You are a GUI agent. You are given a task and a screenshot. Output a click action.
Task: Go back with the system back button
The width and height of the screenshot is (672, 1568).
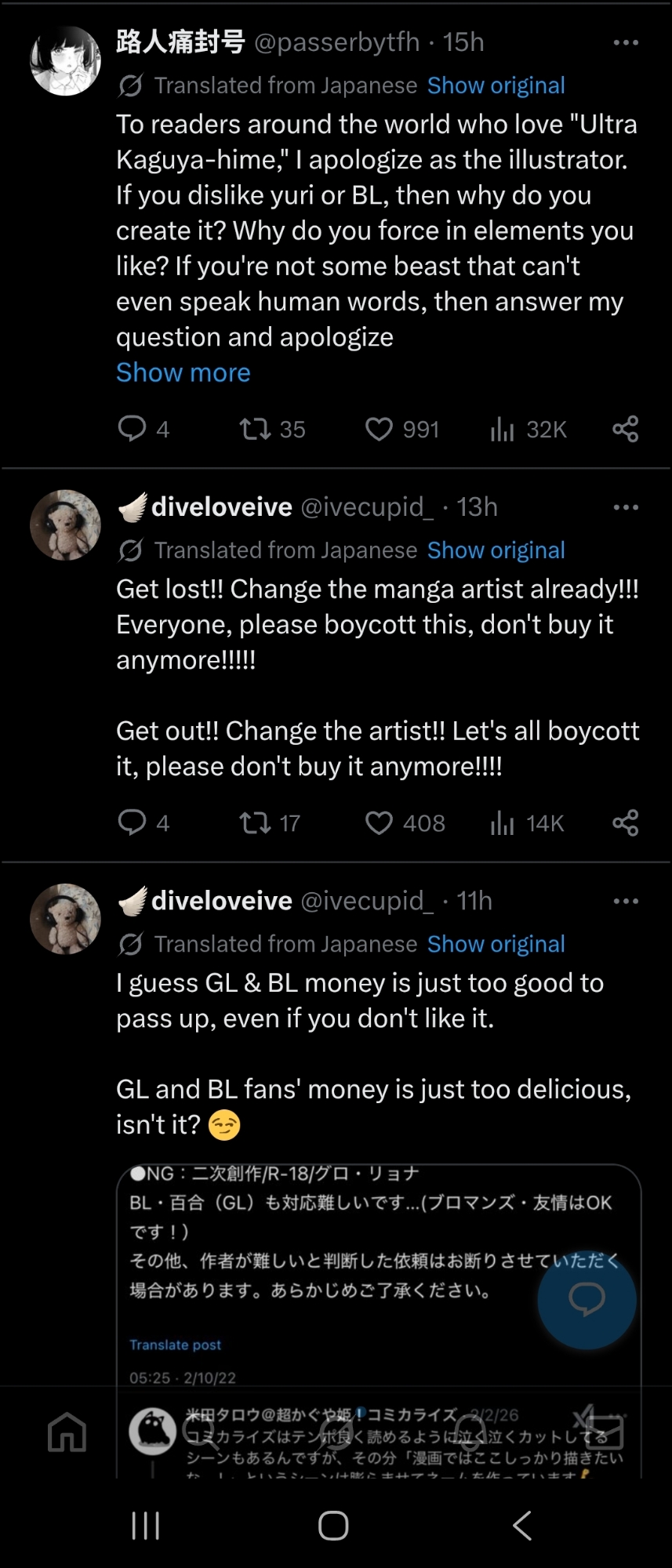coord(522,1526)
